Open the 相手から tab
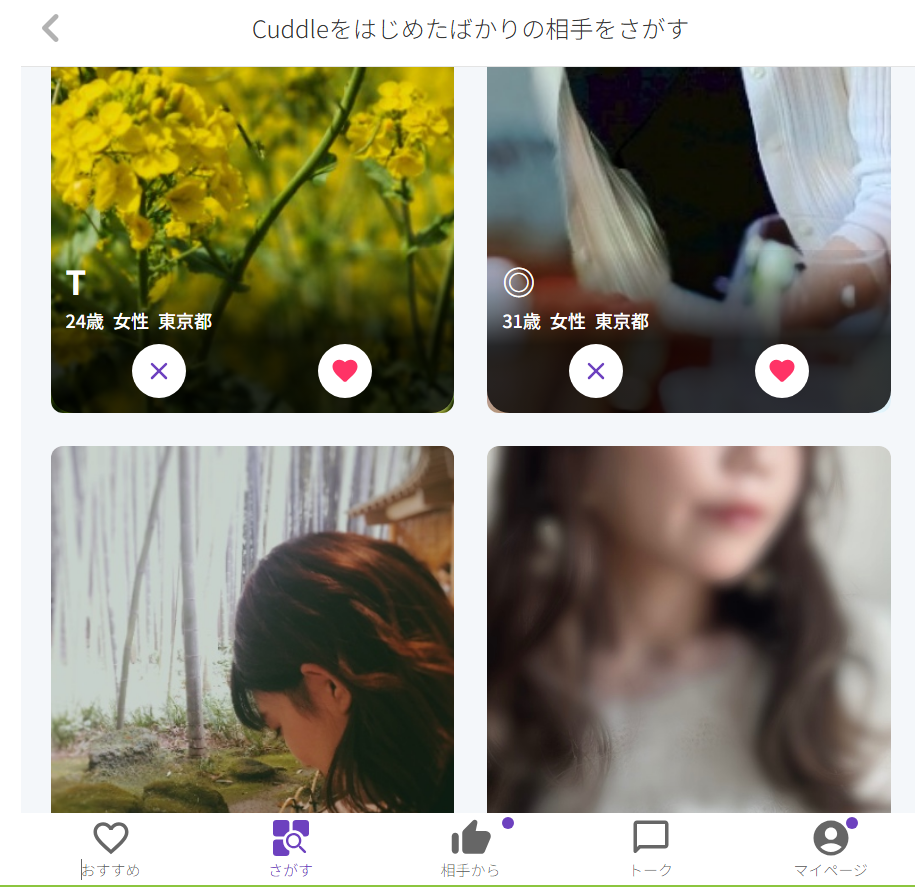915x887 pixels. click(471, 849)
